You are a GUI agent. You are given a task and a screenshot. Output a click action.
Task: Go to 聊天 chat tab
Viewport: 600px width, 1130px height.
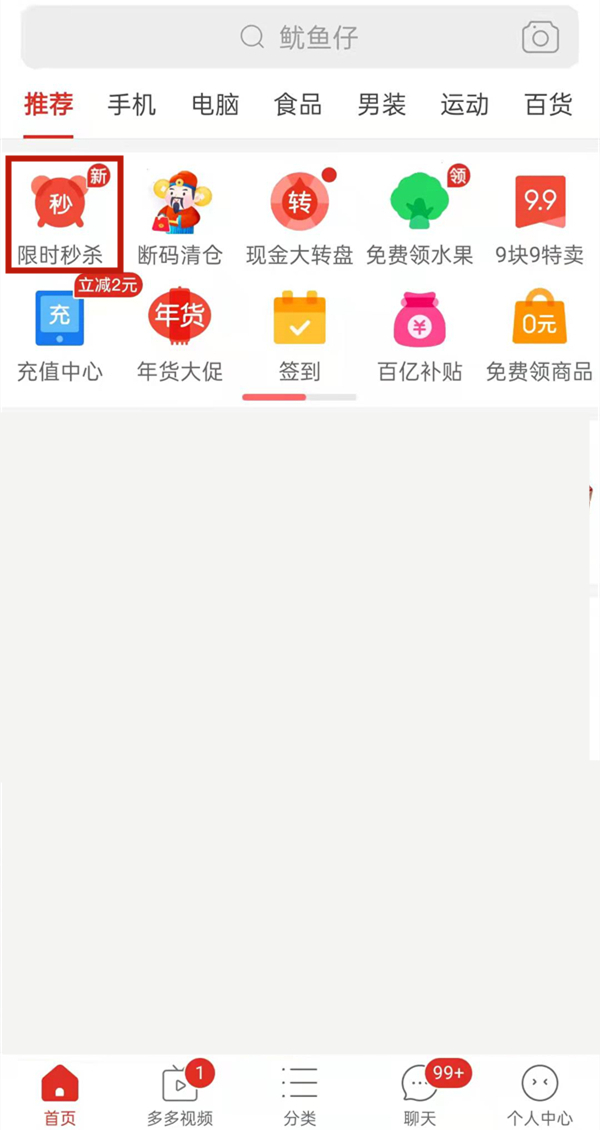pos(420,1095)
